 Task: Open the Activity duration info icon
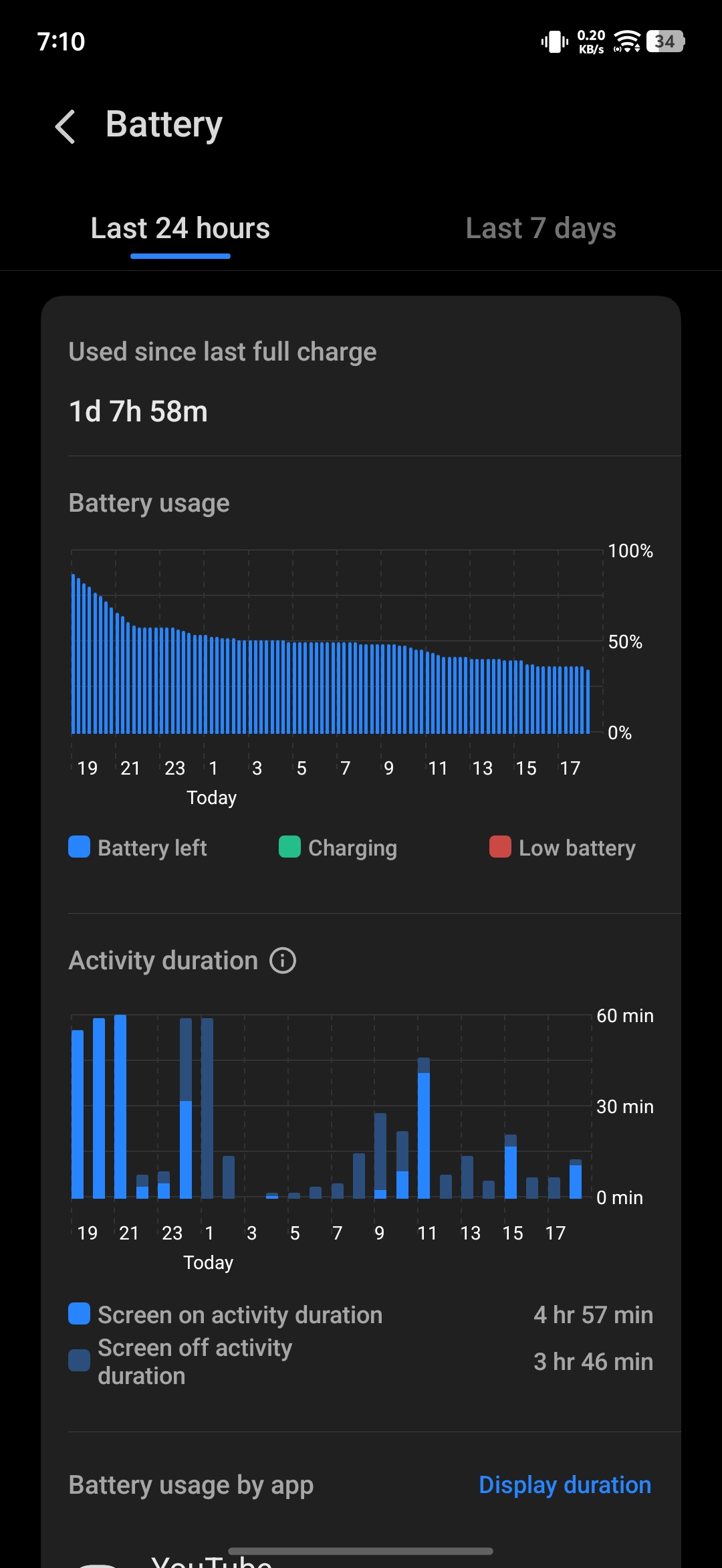tap(283, 961)
